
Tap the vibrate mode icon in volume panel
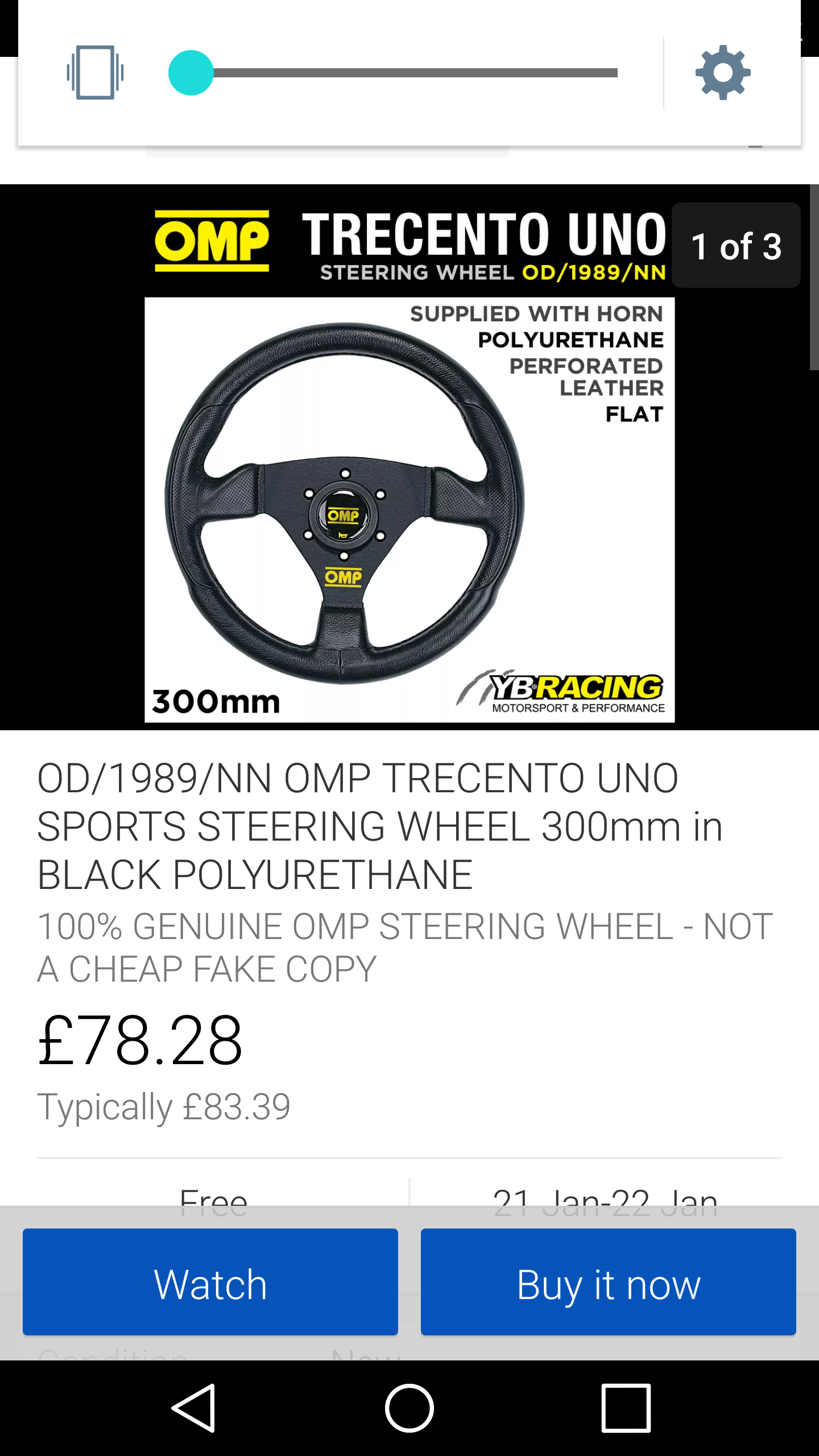[95, 73]
